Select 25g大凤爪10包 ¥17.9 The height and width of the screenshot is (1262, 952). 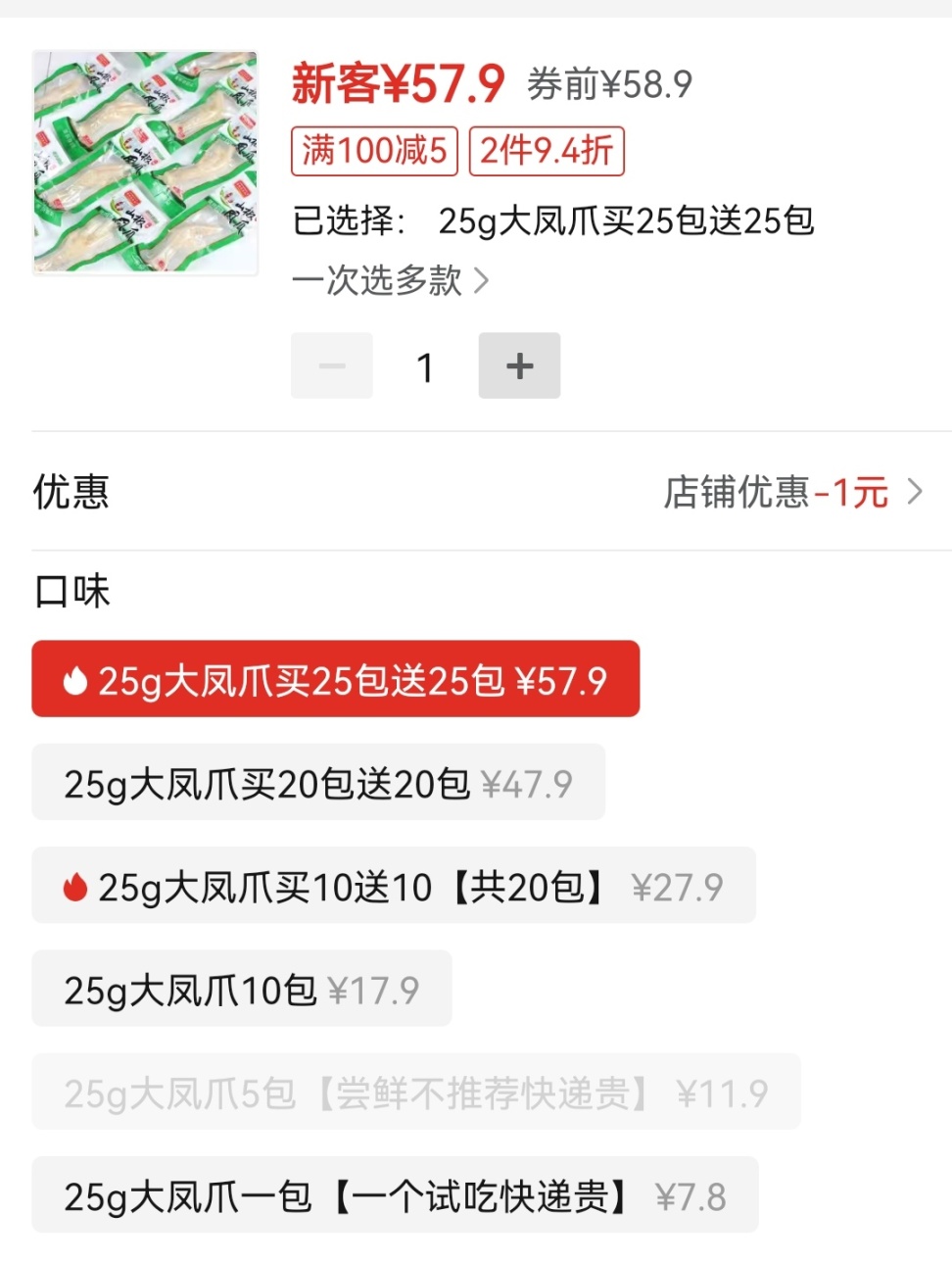(x=241, y=990)
